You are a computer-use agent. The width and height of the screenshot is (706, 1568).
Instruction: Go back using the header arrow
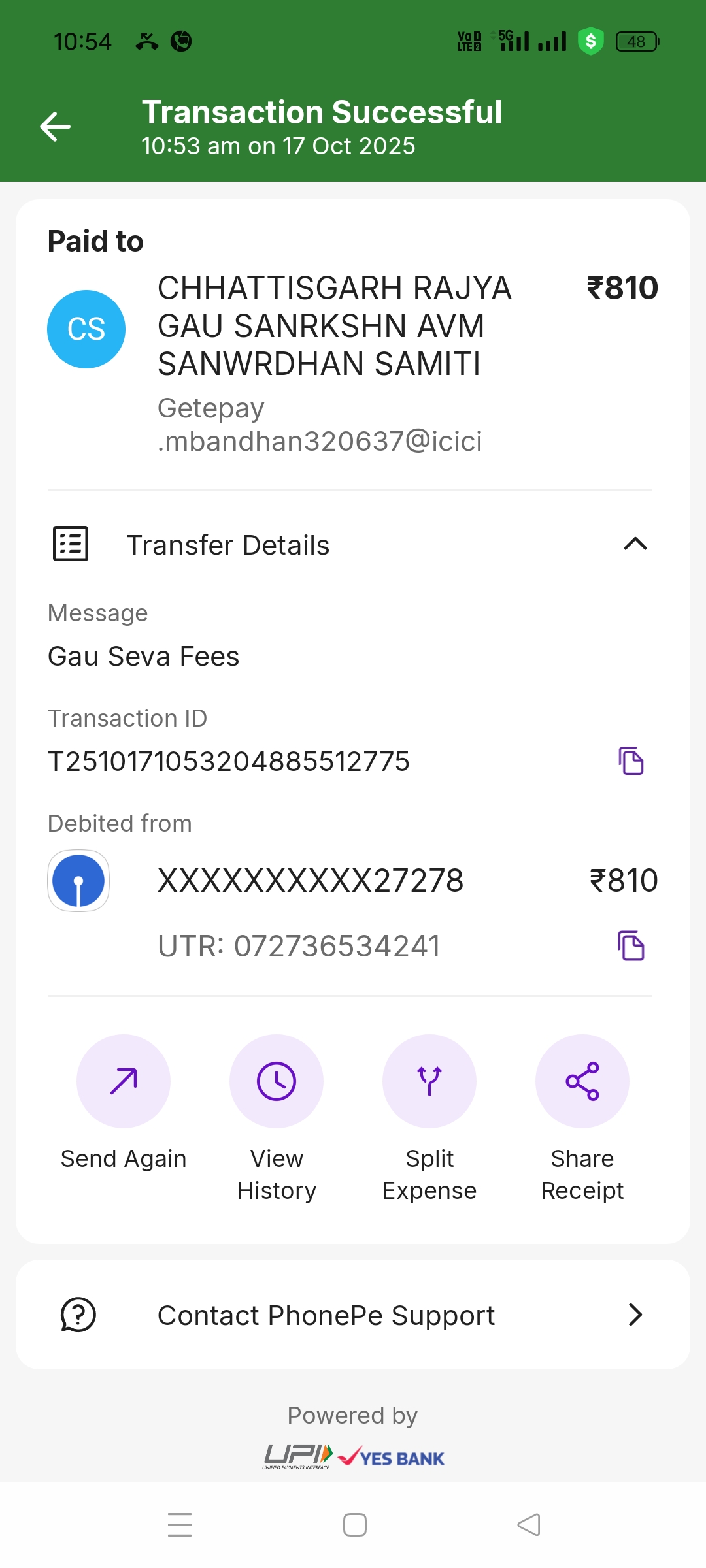56,127
